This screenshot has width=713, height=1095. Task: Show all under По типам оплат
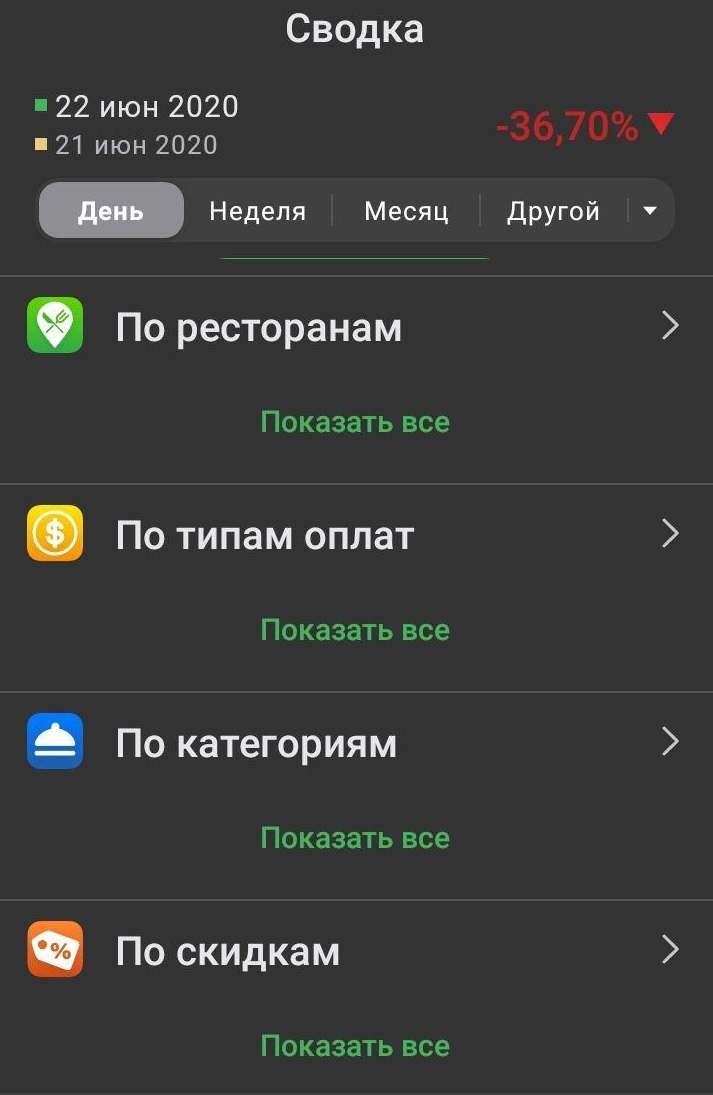coord(355,630)
